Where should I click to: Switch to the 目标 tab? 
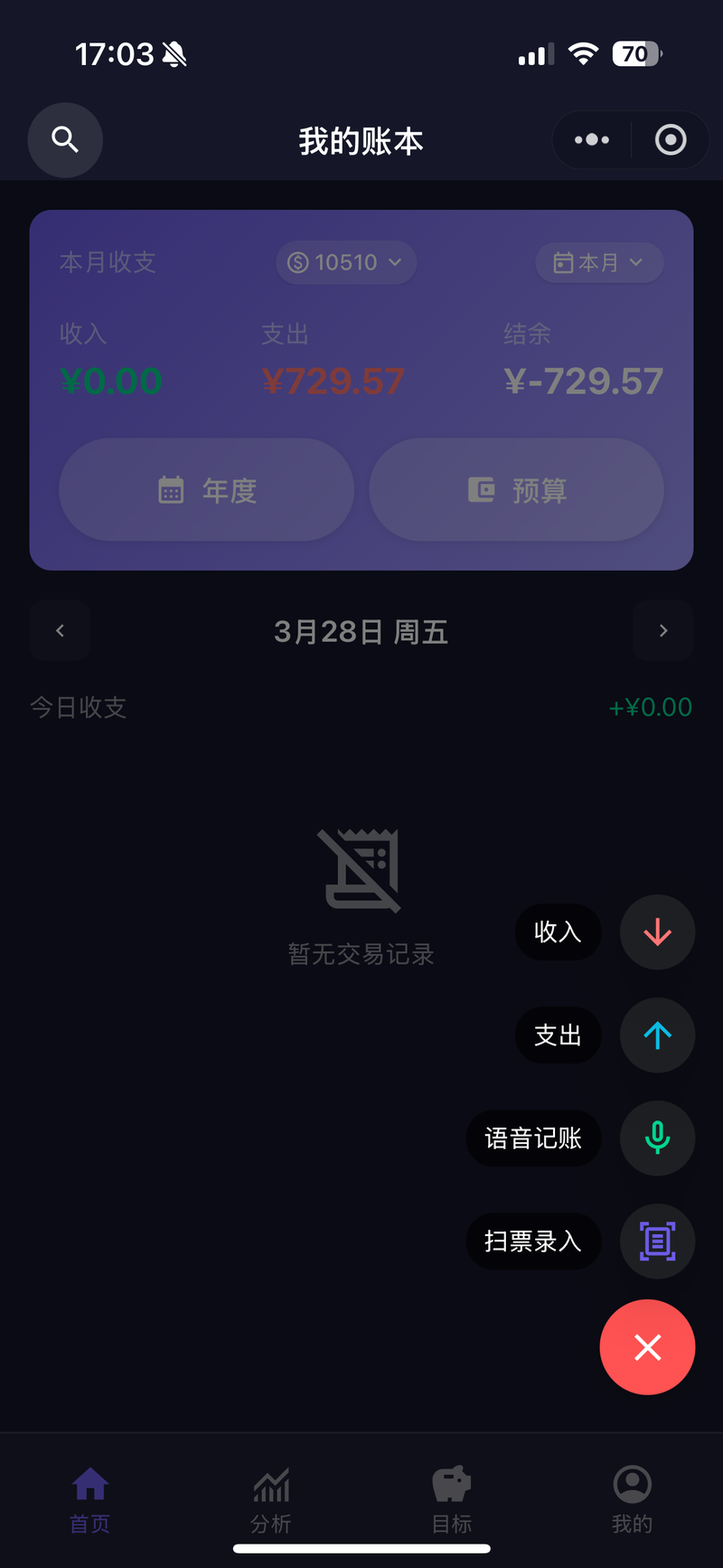(452, 1499)
